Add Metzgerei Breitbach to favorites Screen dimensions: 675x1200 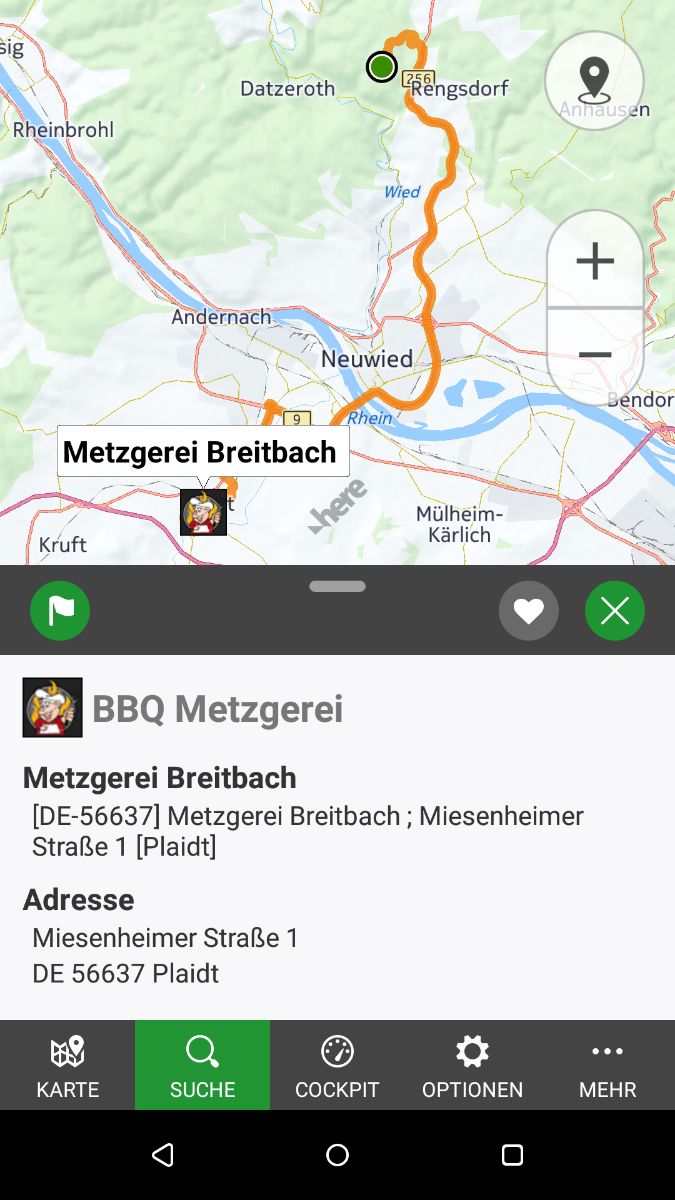(x=529, y=610)
